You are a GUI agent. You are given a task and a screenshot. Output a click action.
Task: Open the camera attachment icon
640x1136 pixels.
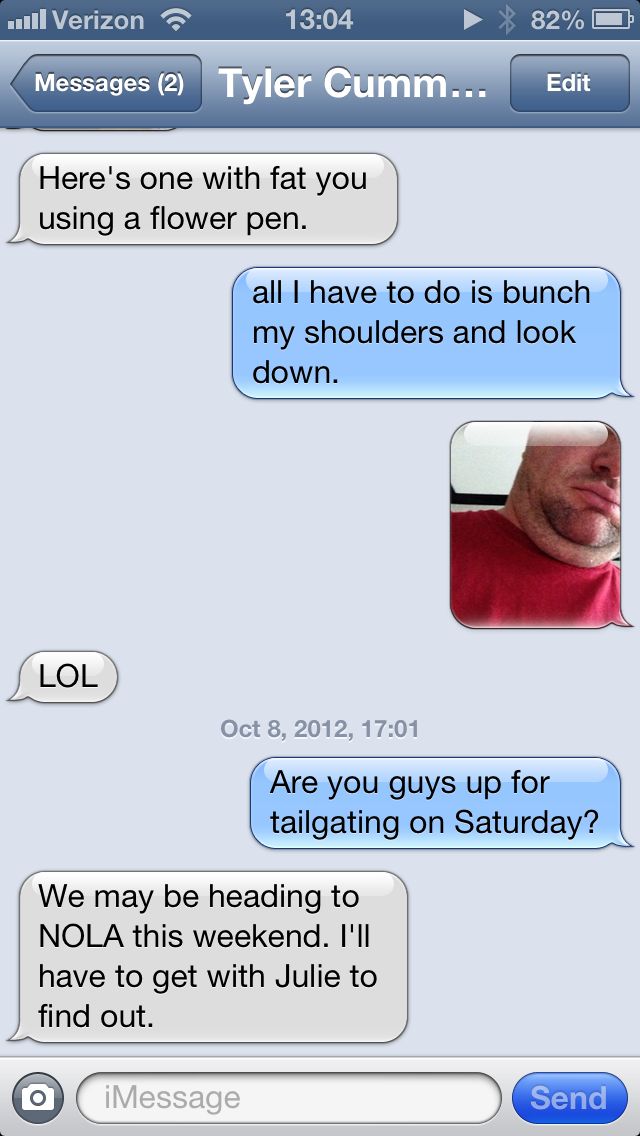(x=37, y=1098)
